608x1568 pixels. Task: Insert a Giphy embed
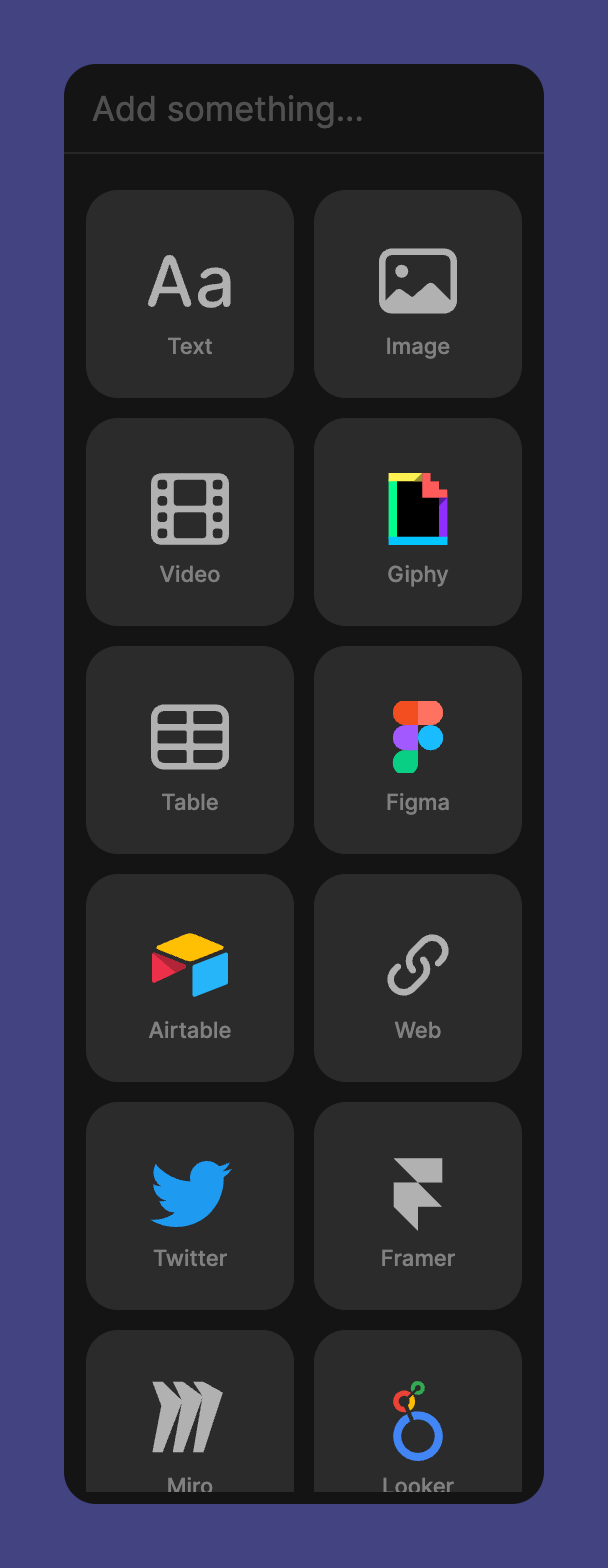point(418,522)
